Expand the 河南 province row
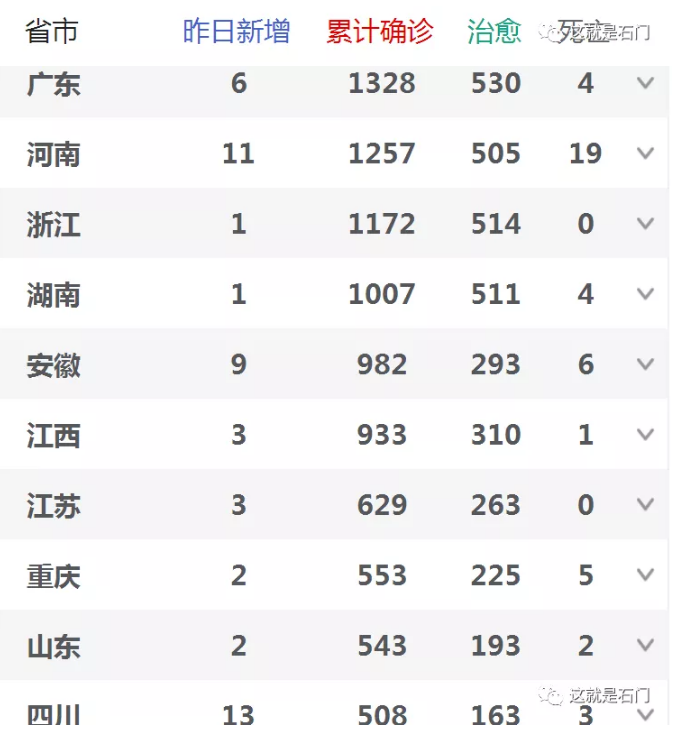 [x=645, y=153]
